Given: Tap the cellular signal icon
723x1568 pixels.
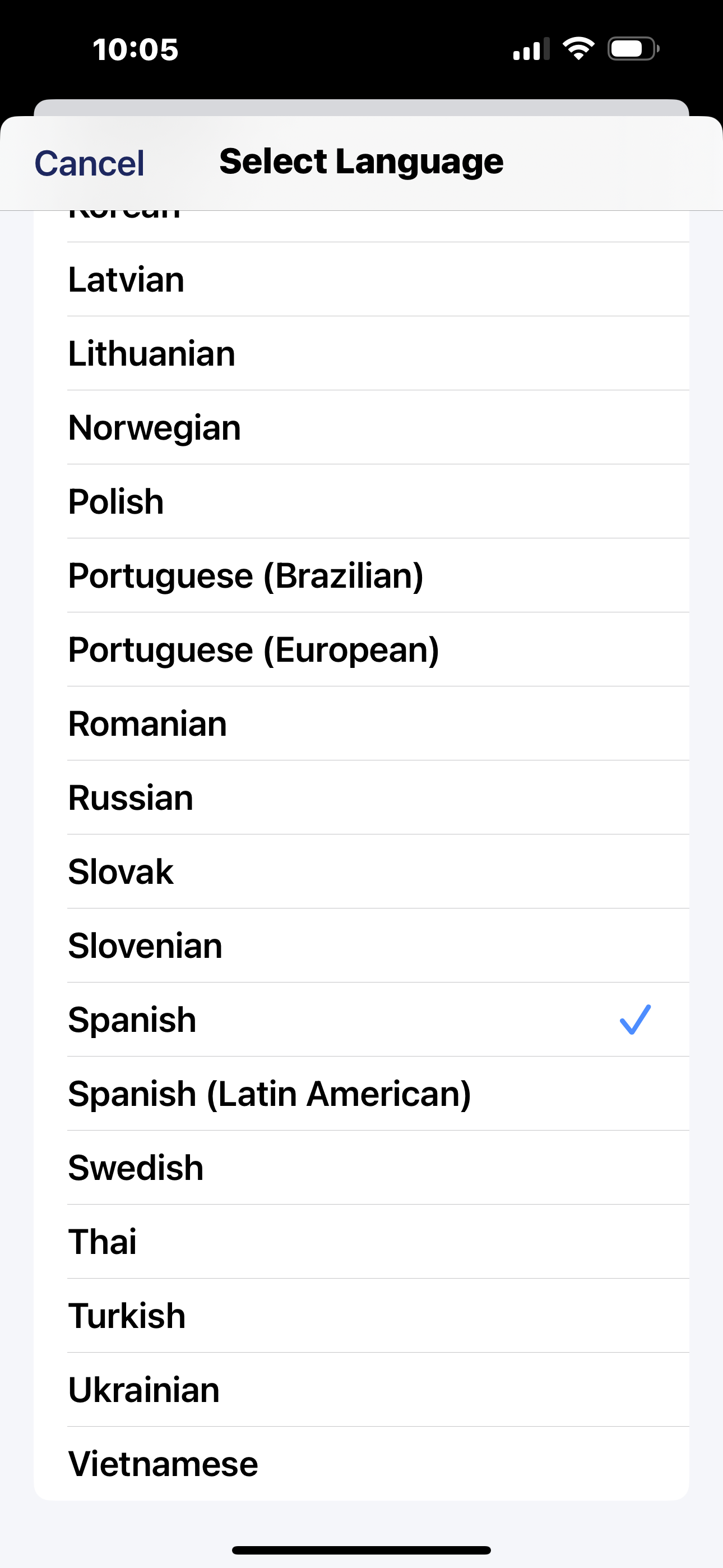Looking at the screenshot, I should [x=529, y=49].
